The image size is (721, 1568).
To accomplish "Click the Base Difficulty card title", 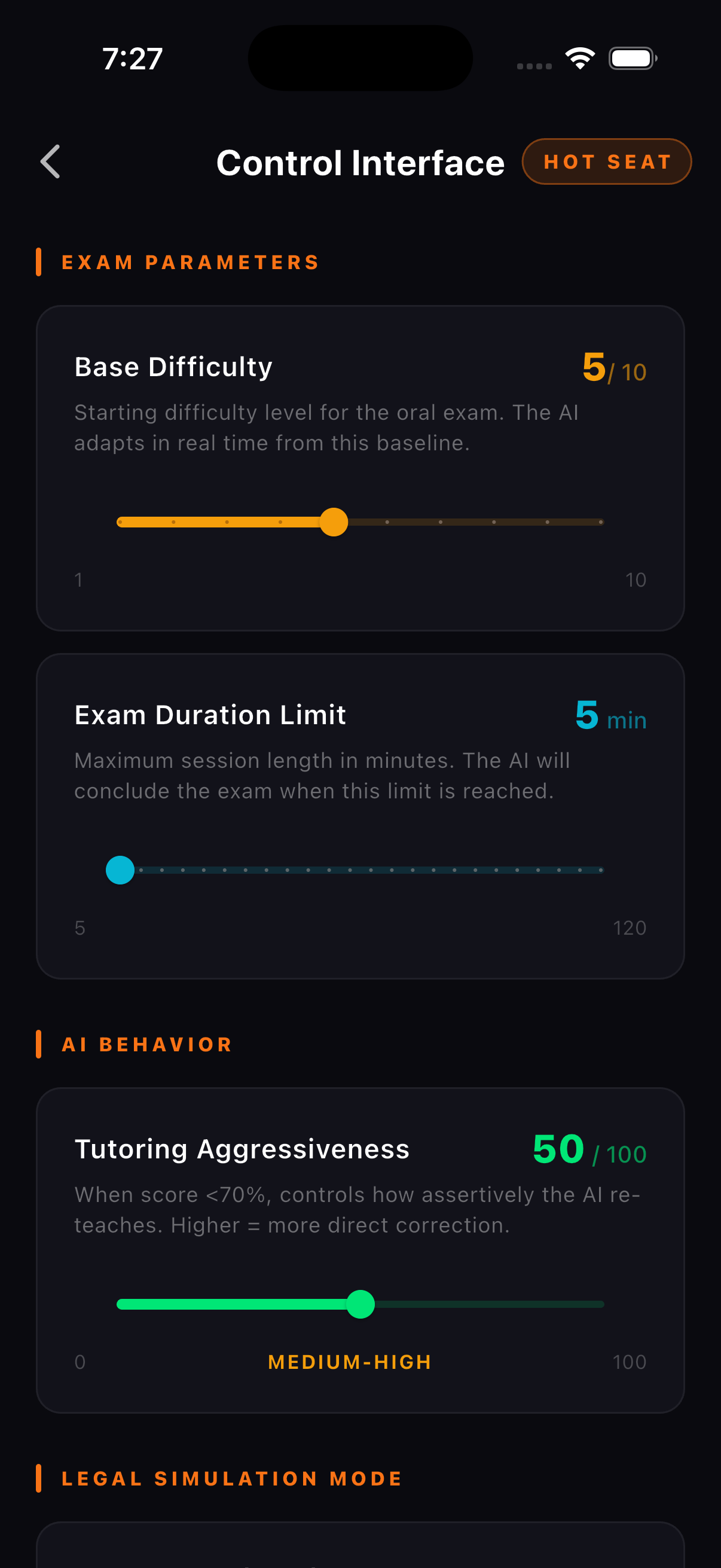I will 173,367.
